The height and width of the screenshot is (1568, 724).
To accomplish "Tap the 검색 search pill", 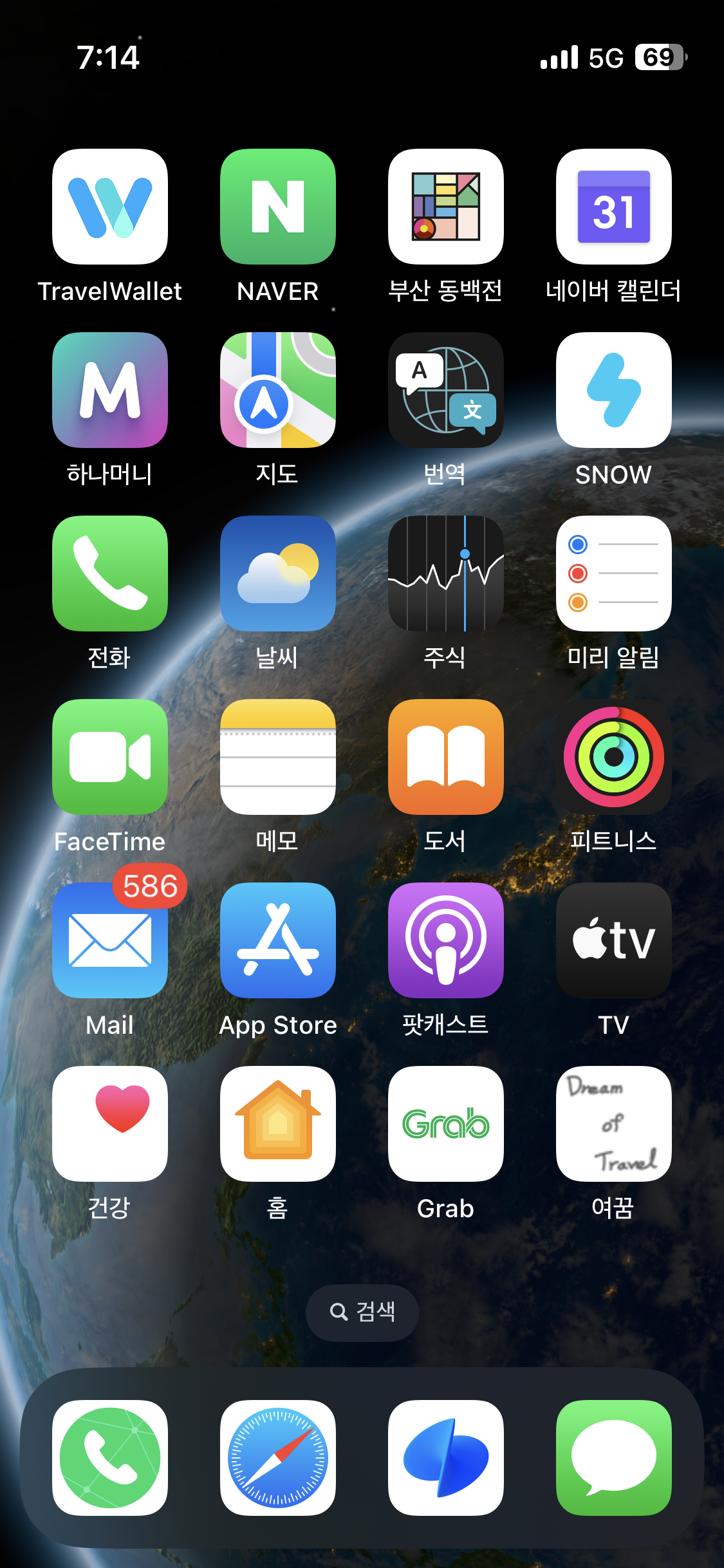I will click(x=362, y=1312).
